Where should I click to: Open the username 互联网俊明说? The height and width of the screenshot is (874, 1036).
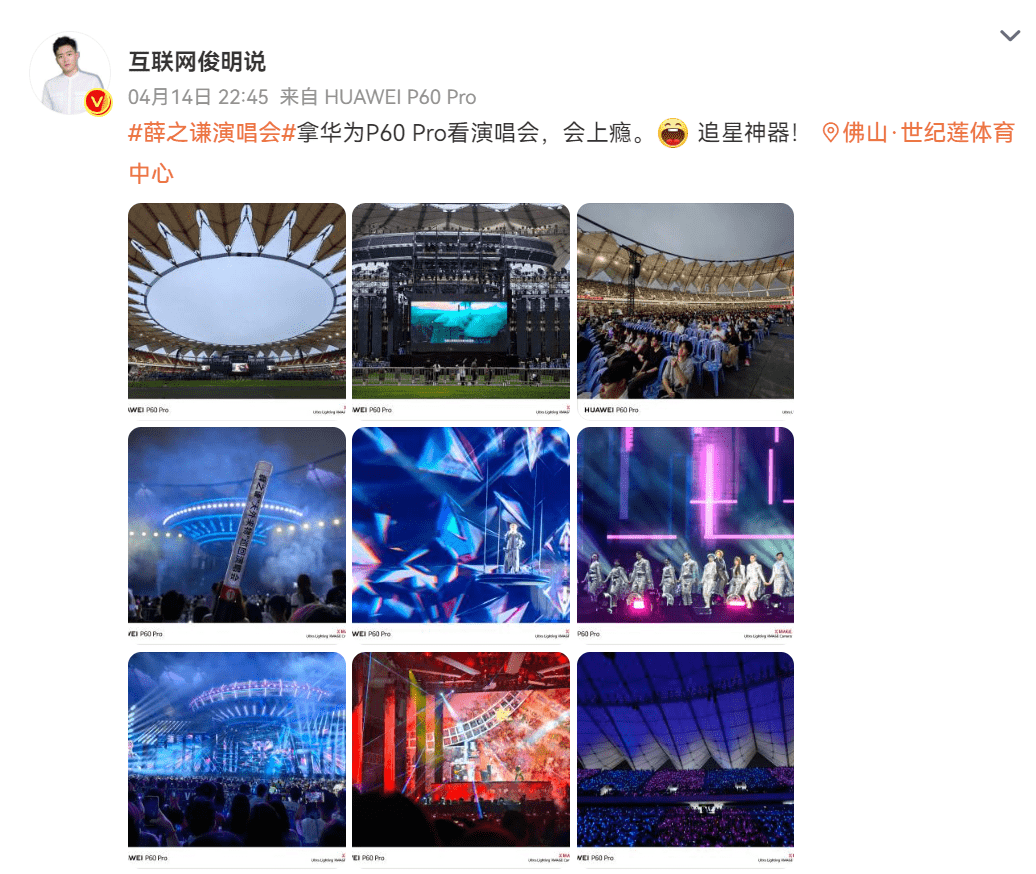point(197,61)
